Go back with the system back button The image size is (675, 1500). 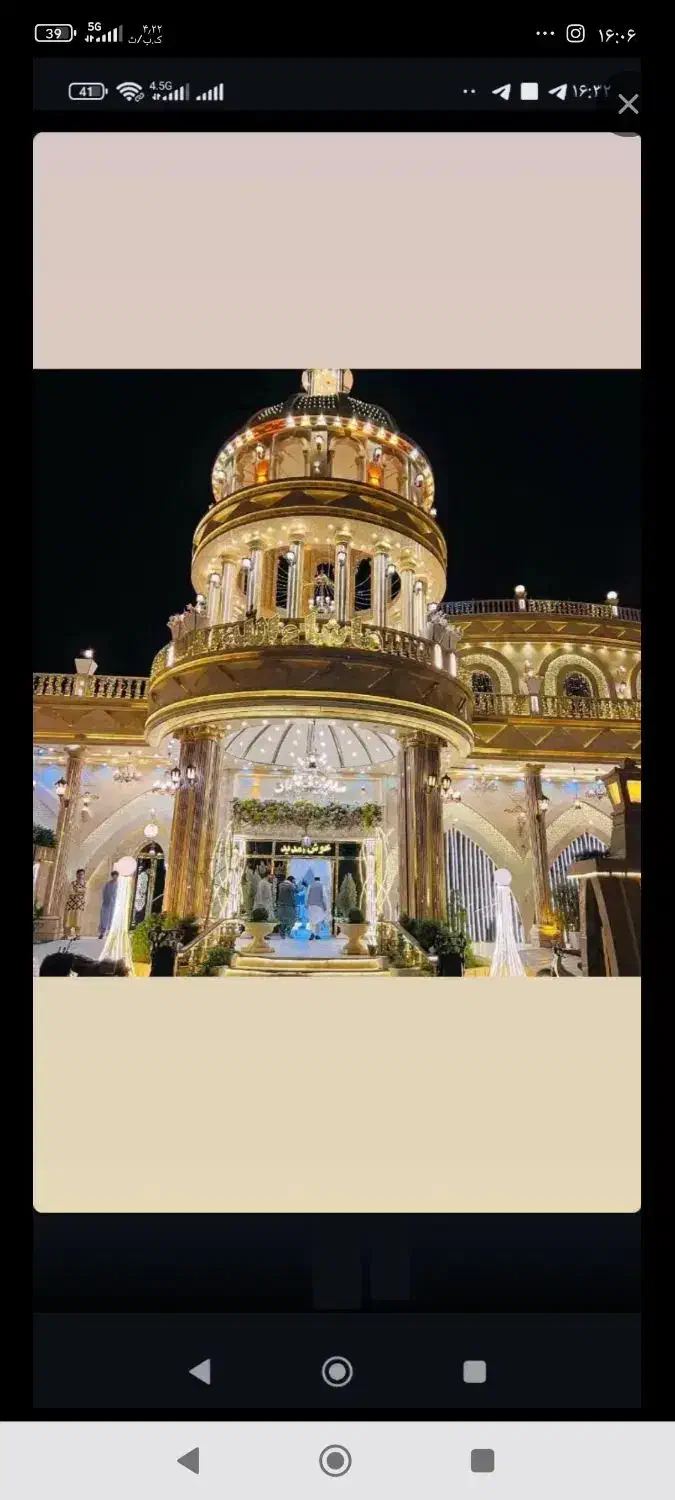pyautogui.click(x=188, y=1461)
